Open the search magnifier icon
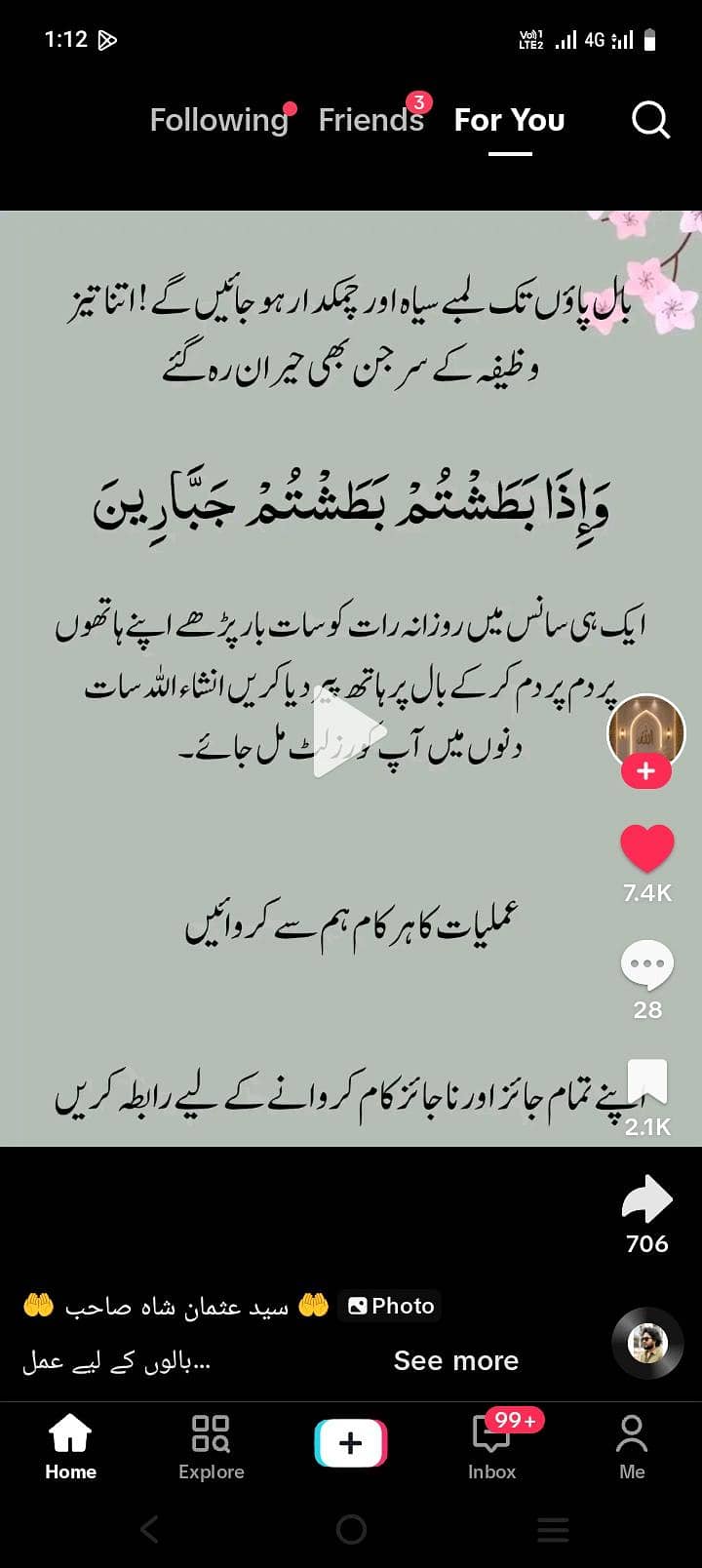 pos(650,120)
